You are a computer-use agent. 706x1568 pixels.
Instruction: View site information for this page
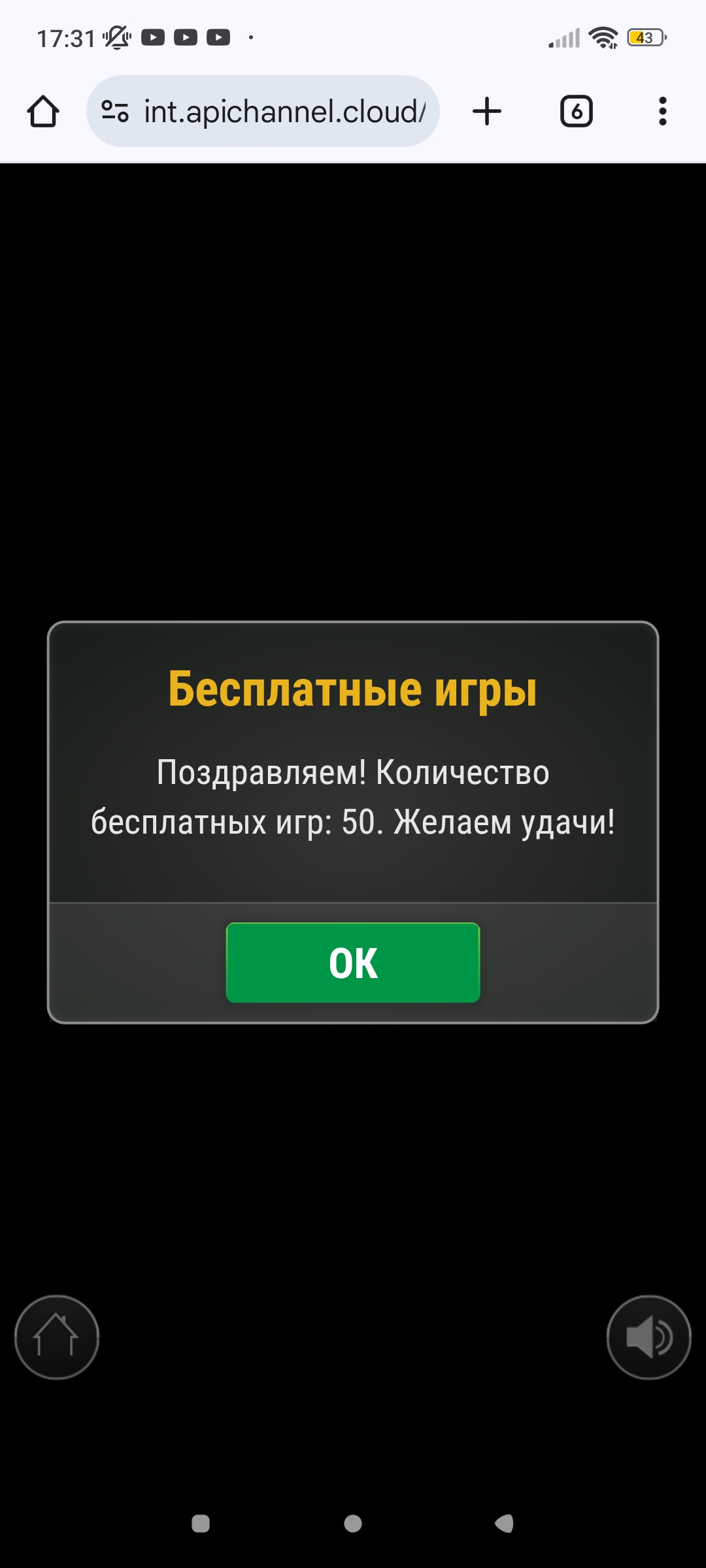pos(115,111)
